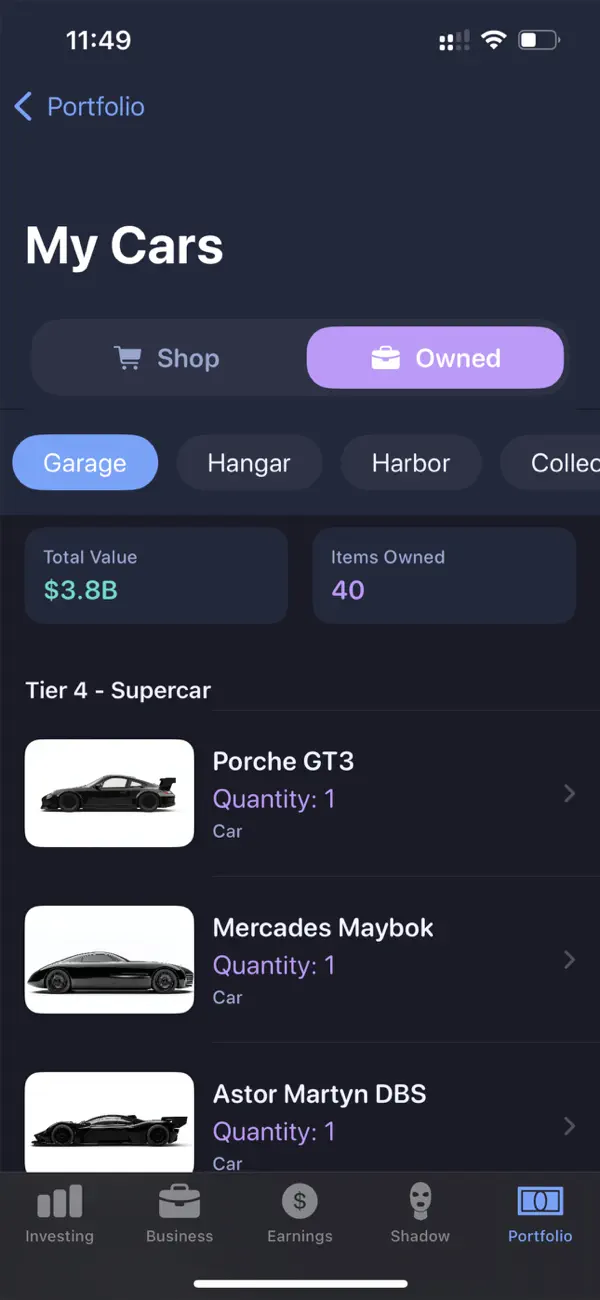Go back to Portfolio
This screenshot has width=600, height=1300.
click(80, 106)
